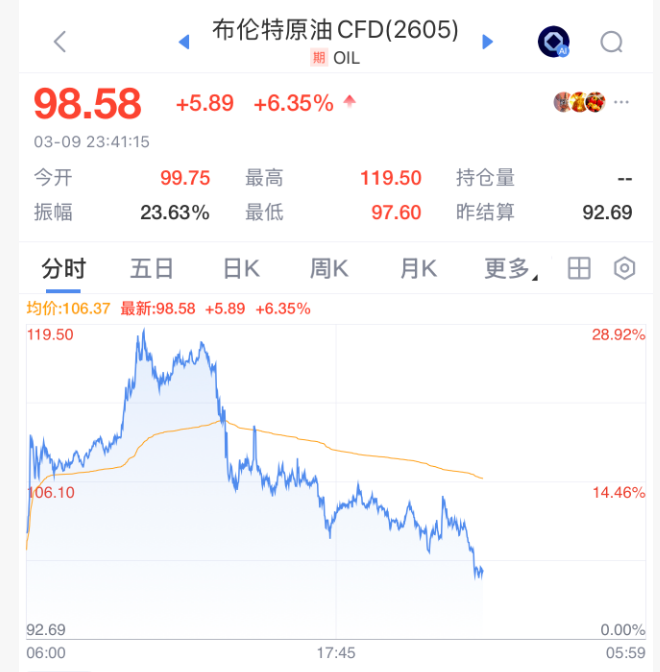
Task: Open the chart grid layout icon
Action: [579, 268]
